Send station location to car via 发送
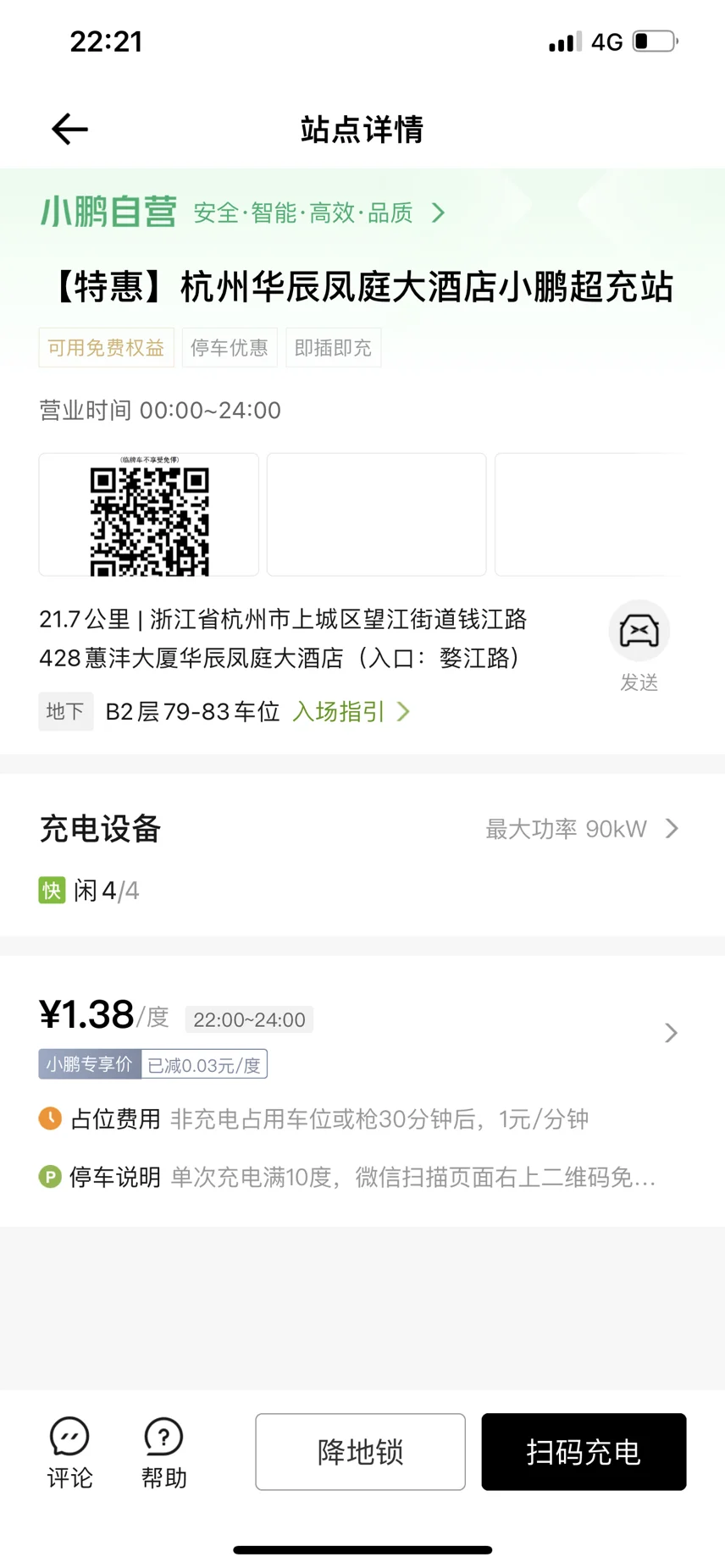Screen dimensions: 725x1568 pyautogui.click(x=639, y=645)
